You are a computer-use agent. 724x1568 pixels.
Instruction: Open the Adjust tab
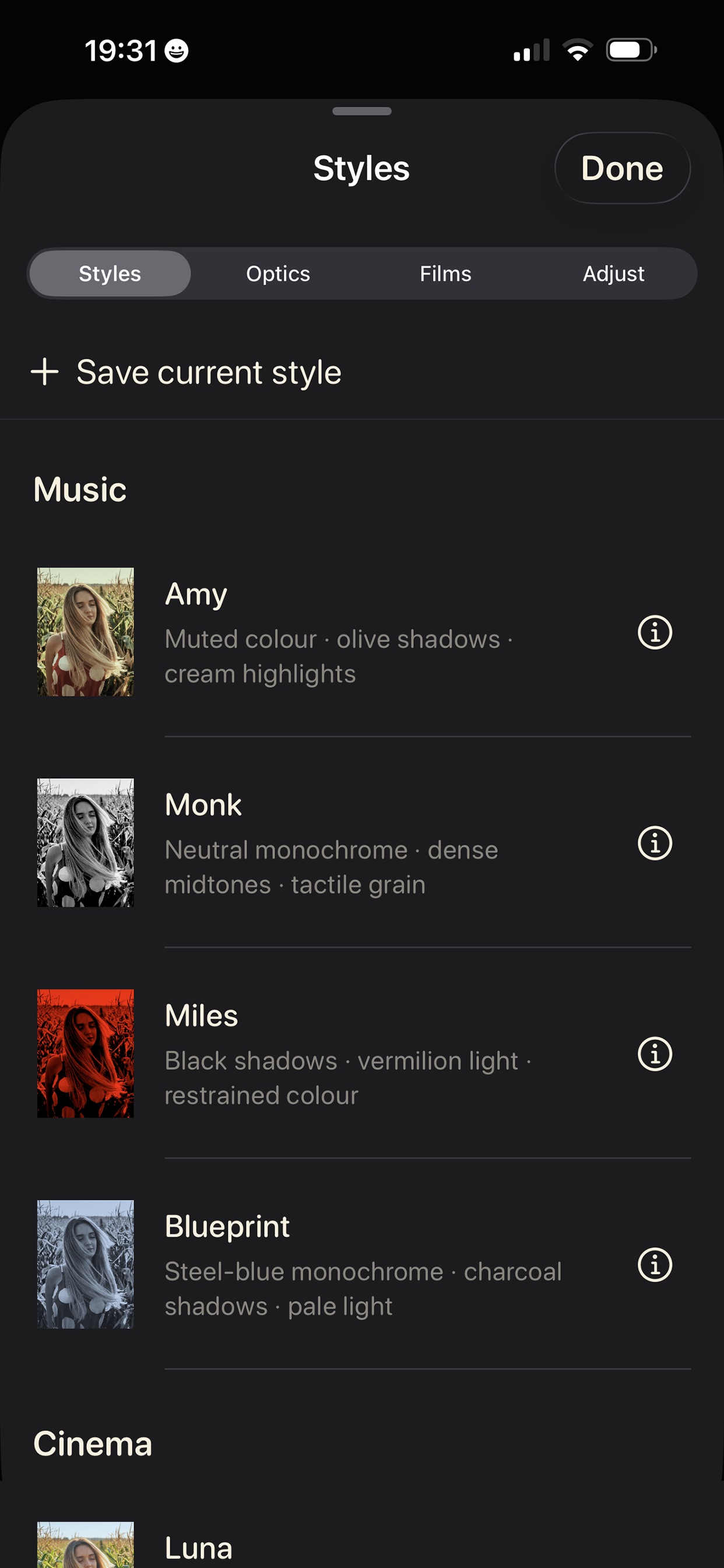(613, 274)
